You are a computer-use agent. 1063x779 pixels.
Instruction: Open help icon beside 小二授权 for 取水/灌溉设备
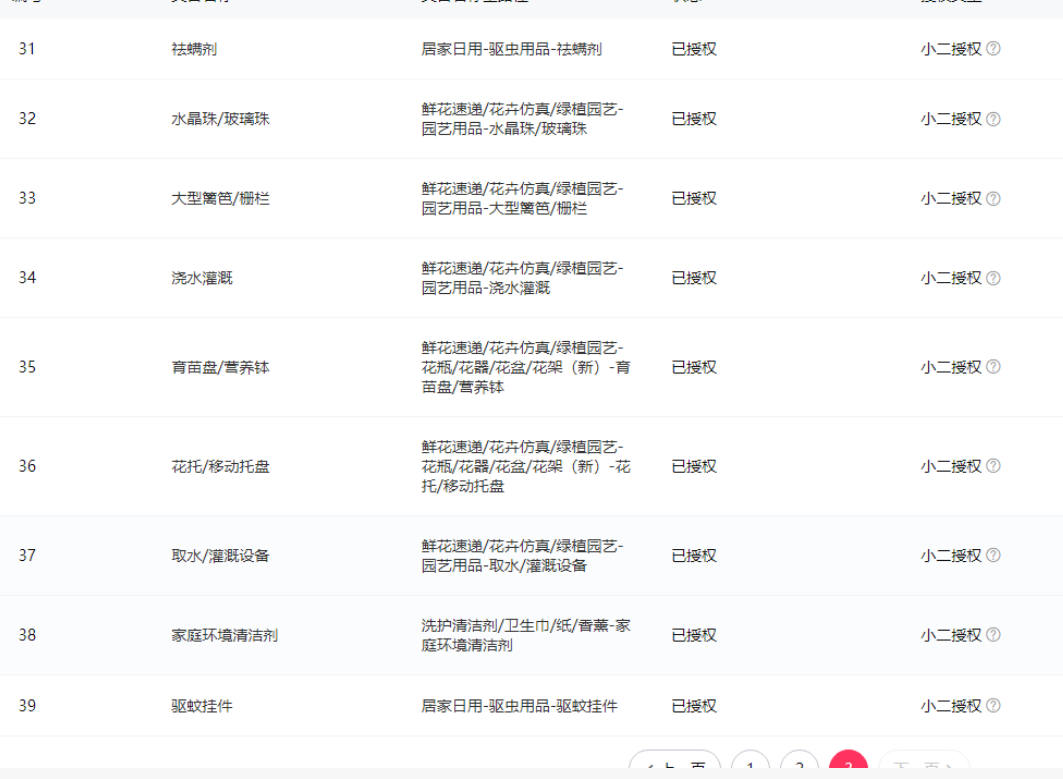coord(993,556)
